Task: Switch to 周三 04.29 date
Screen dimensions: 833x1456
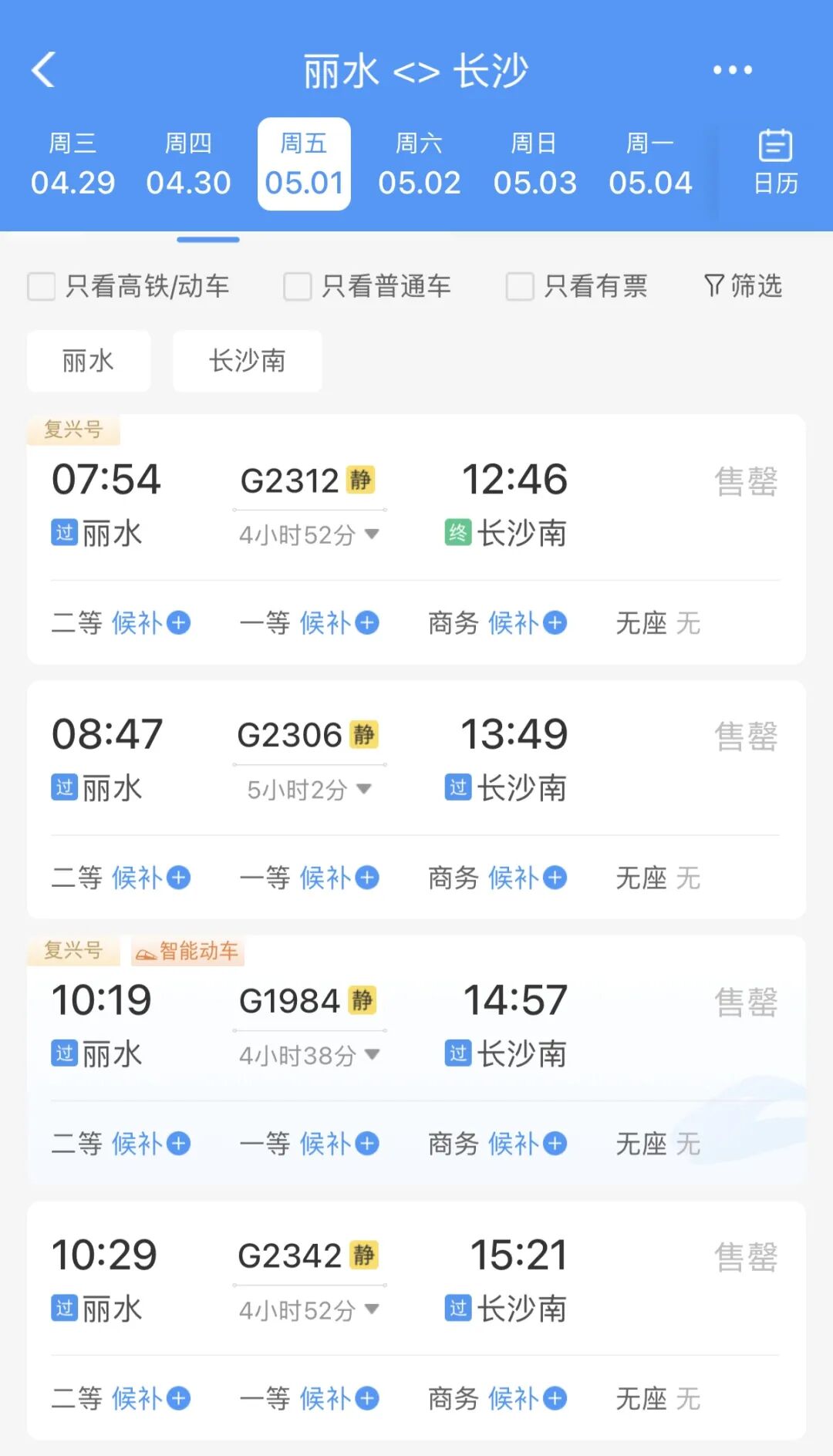Action: point(73,163)
